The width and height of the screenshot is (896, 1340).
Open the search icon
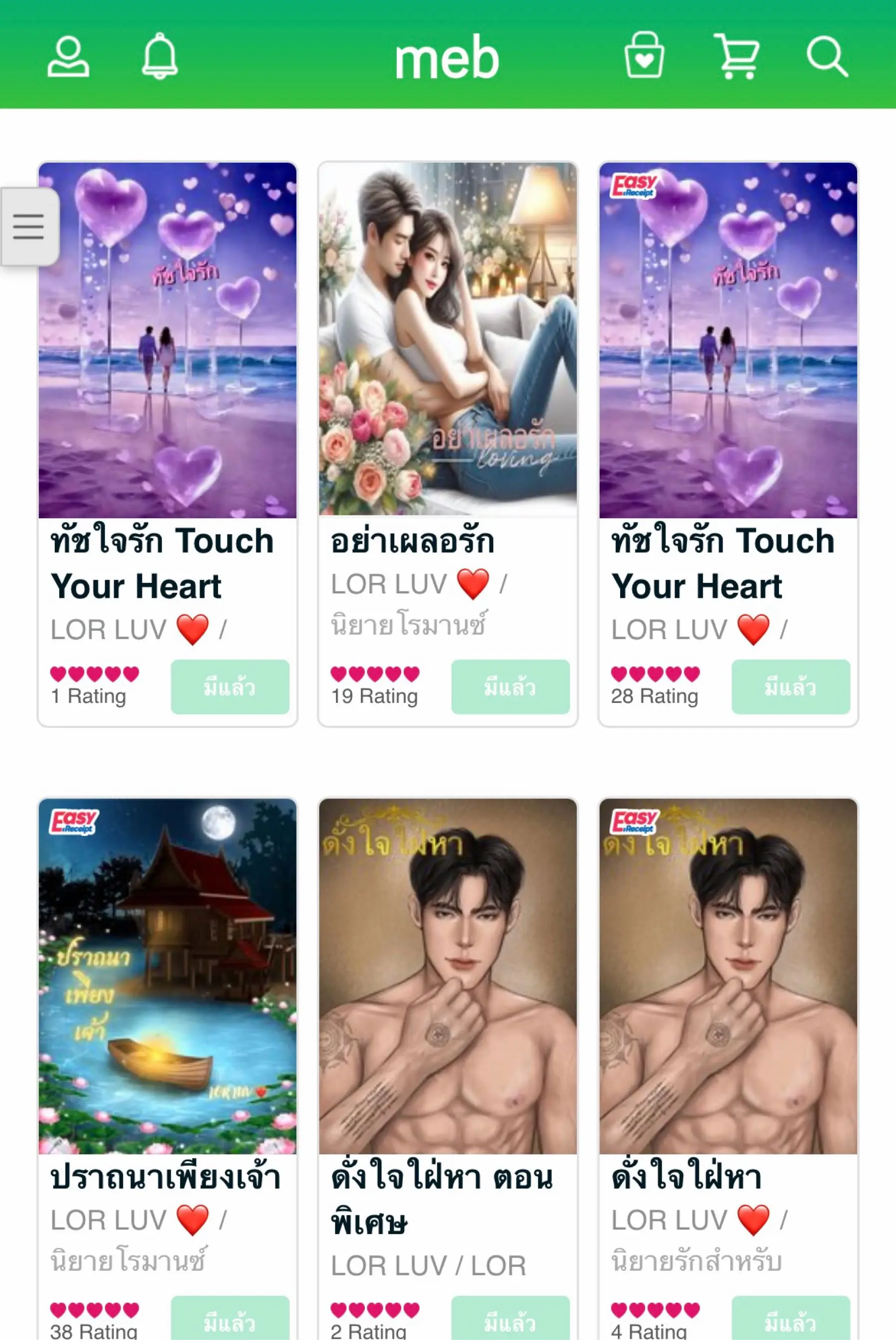pos(826,57)
